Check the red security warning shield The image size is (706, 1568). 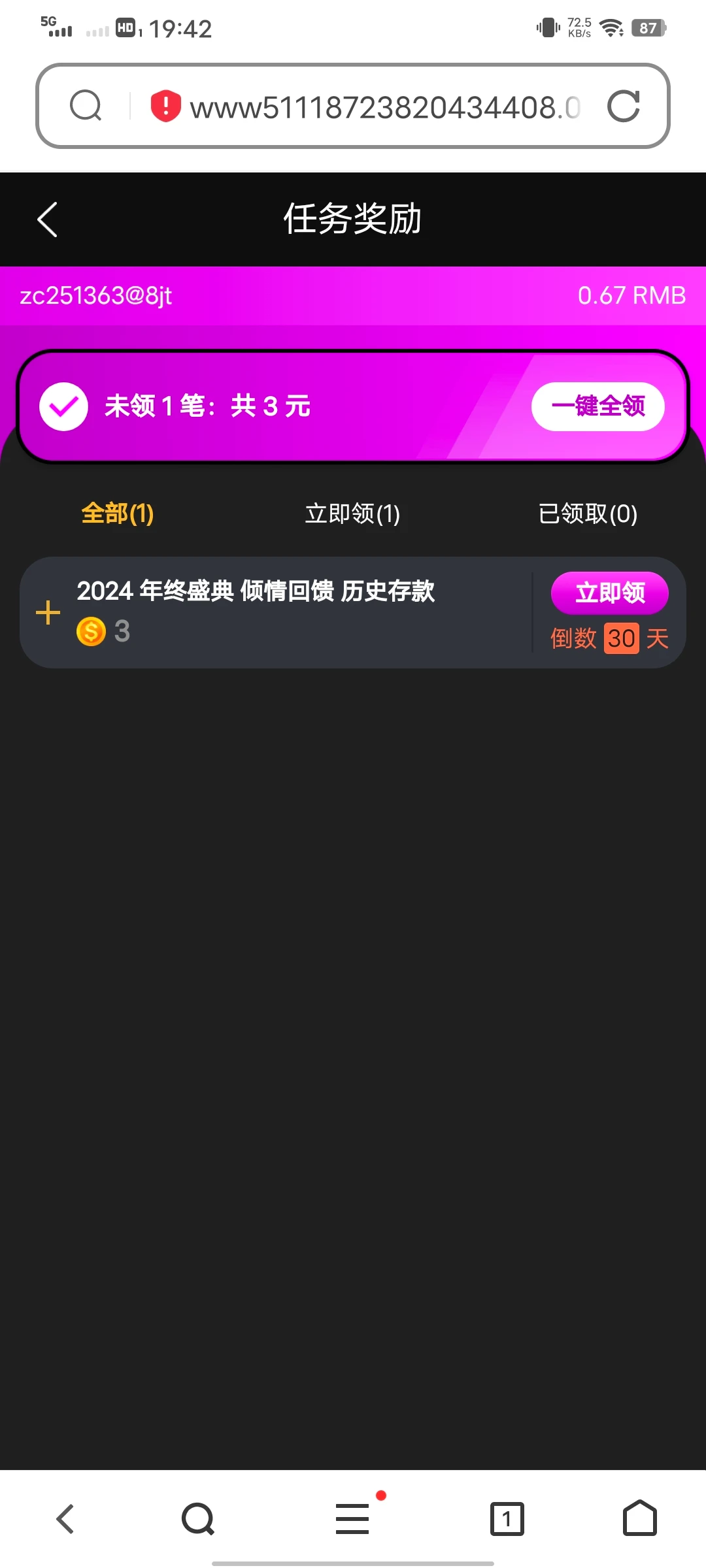point(165,106)
